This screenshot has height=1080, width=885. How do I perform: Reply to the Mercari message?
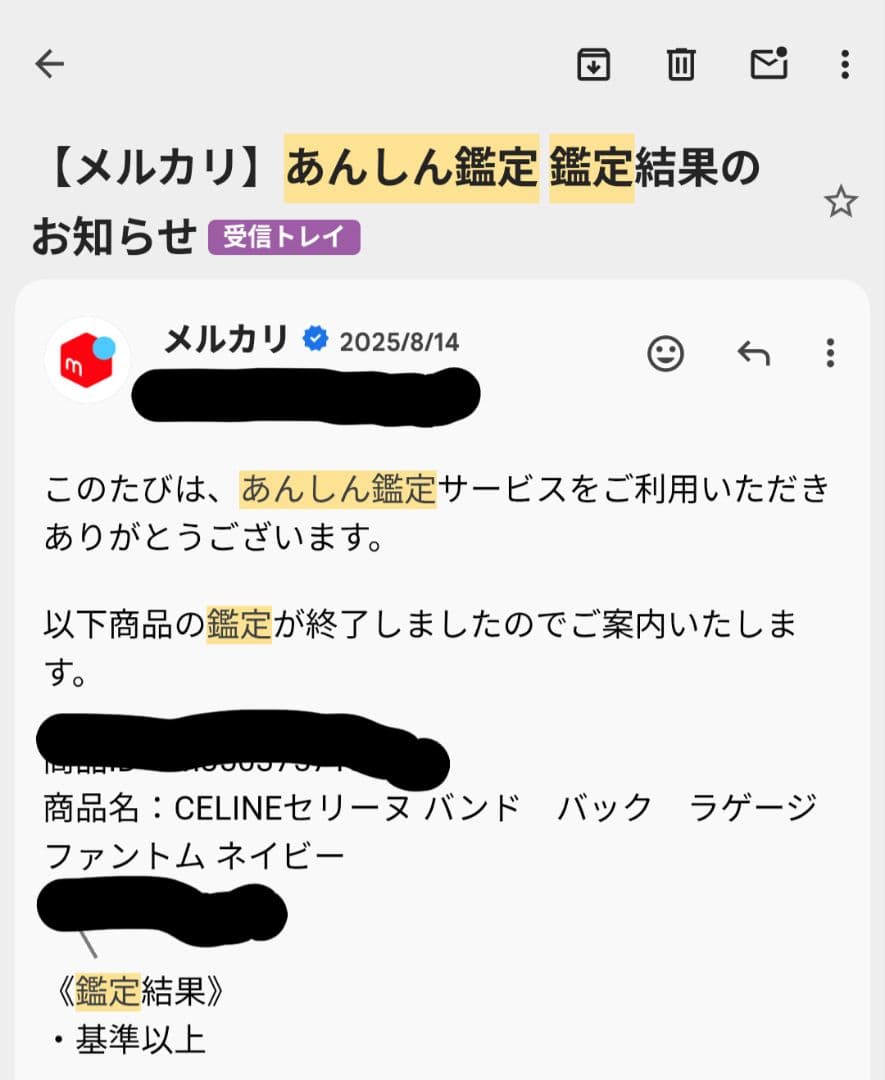pyautogui.click(x=755, y=353)
